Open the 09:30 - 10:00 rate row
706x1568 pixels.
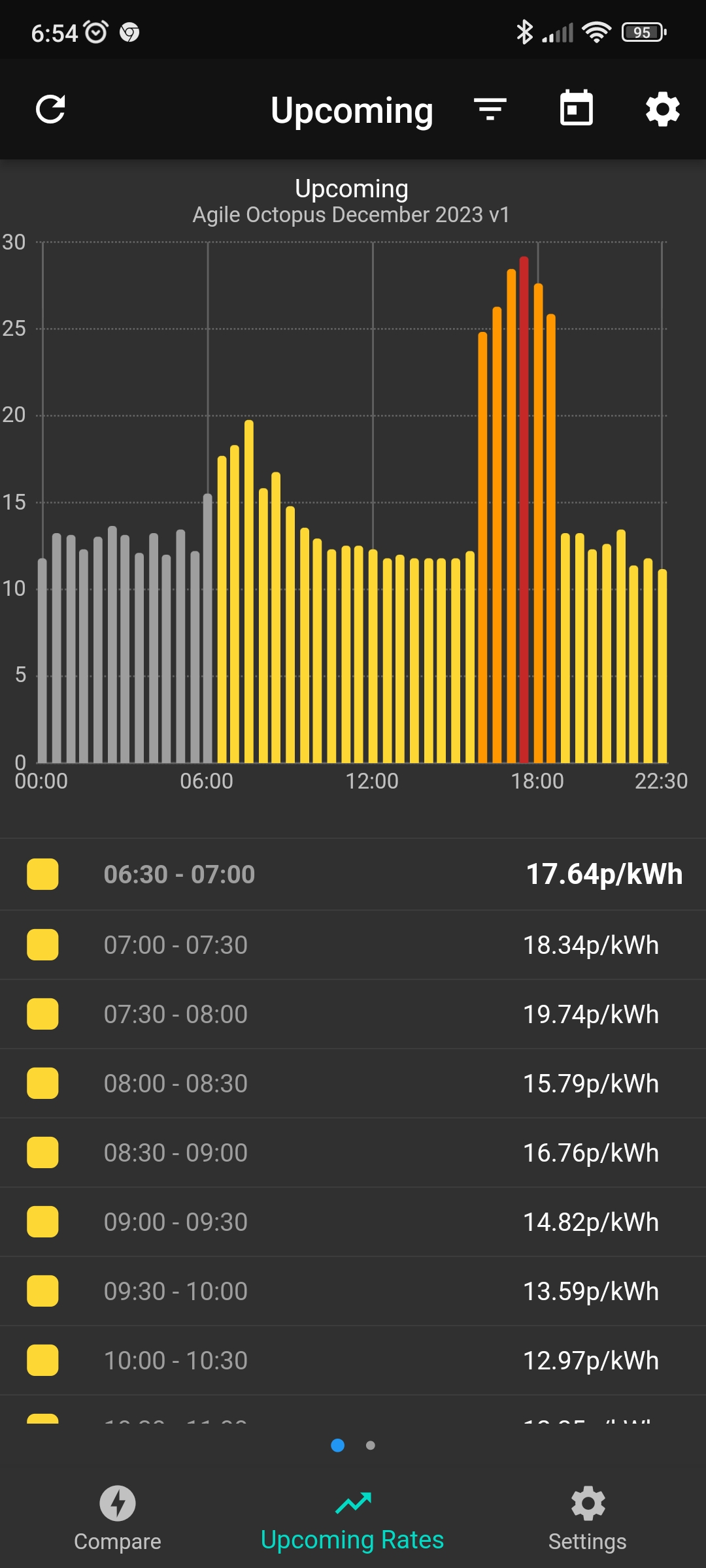pyautogui.click(x=353, y=1291)
